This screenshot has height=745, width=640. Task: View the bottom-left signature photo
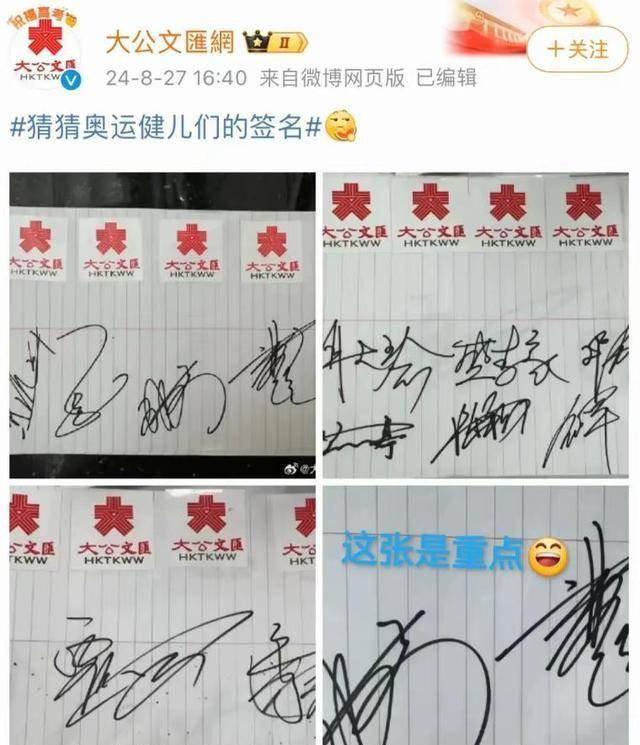coord(162,615)
